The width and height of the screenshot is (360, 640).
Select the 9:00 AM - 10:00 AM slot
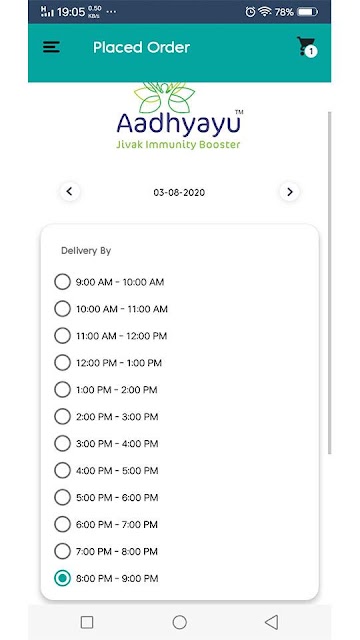(109, 282)
